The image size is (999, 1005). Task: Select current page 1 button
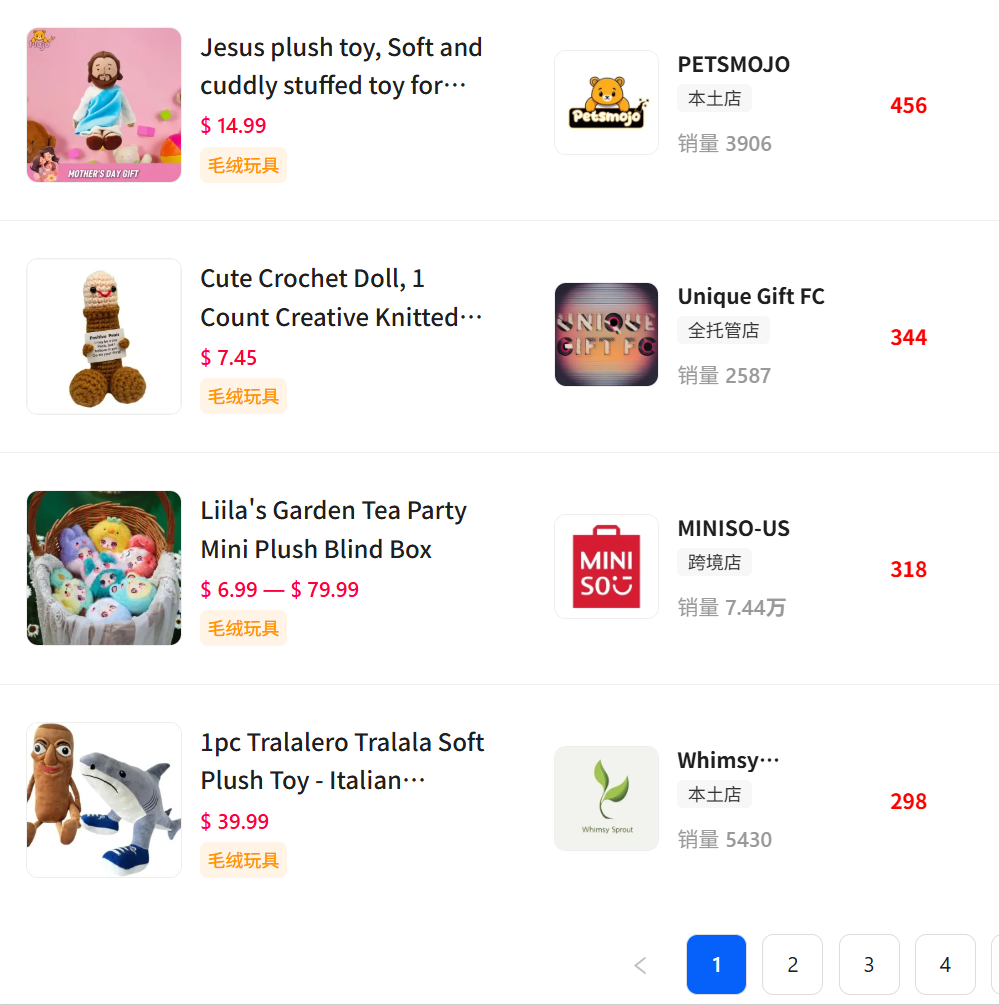pyautogui.click(x=716, y=965)
